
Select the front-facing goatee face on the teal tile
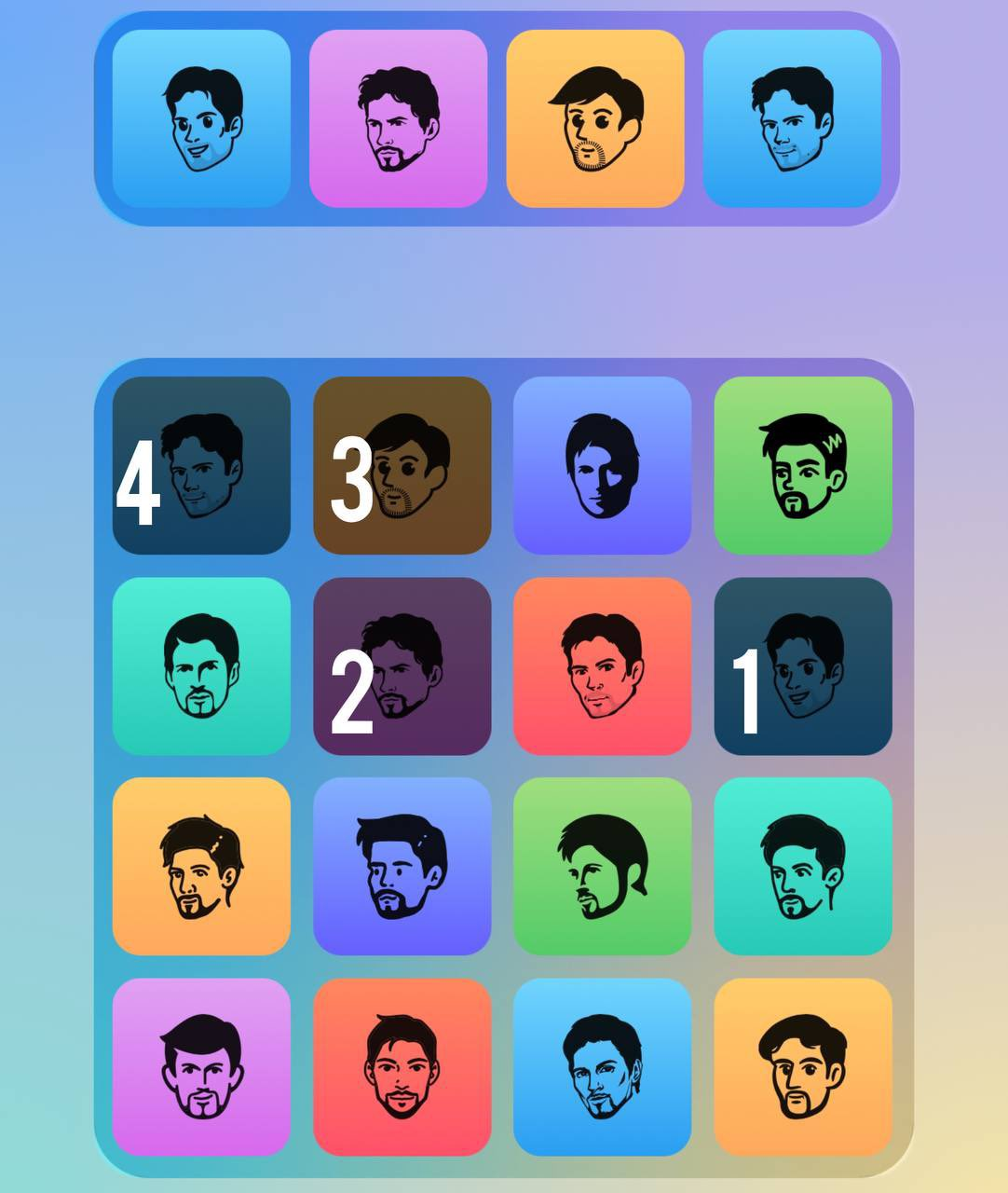tap(201, 666)
